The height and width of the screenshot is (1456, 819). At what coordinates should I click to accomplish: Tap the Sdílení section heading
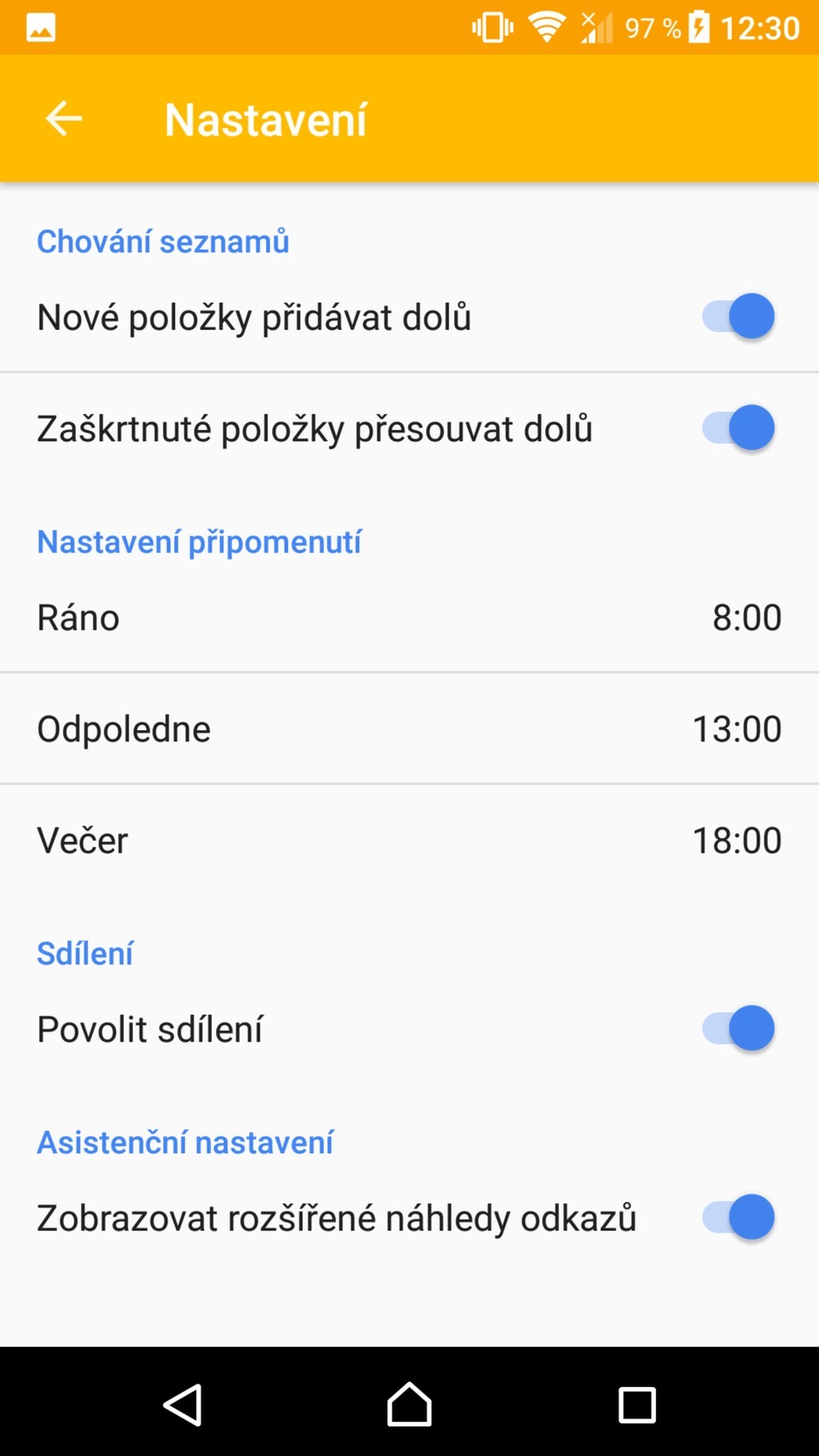pyautogui.click(x=84, y=953)
